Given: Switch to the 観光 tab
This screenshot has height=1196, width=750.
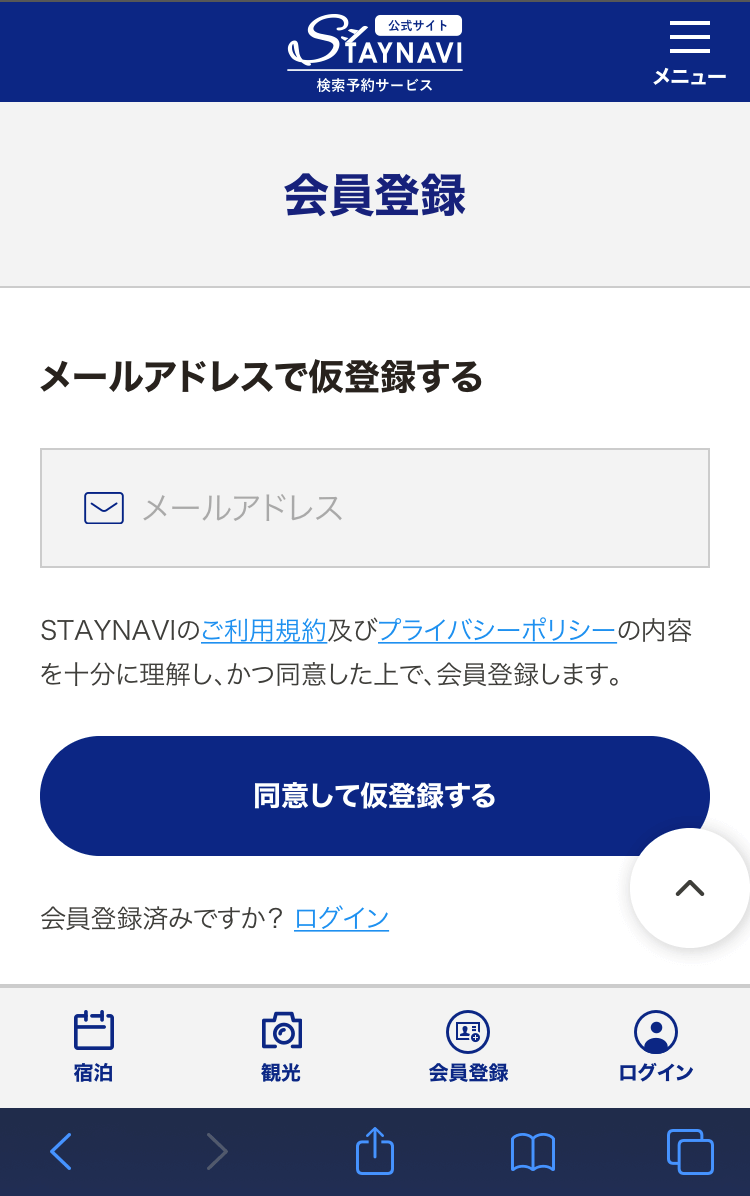Looking at the screenshot, I should [281, 1046].
